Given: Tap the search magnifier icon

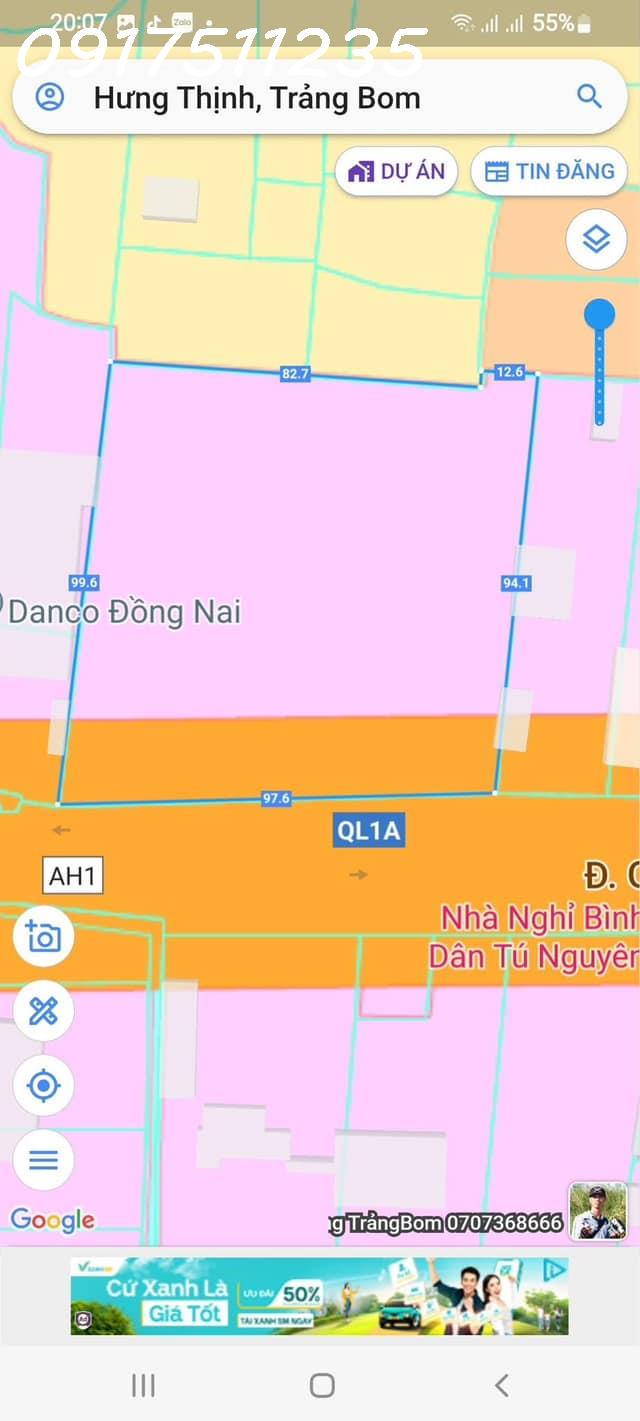Looking at the screenshot, I should click(589, 97).
